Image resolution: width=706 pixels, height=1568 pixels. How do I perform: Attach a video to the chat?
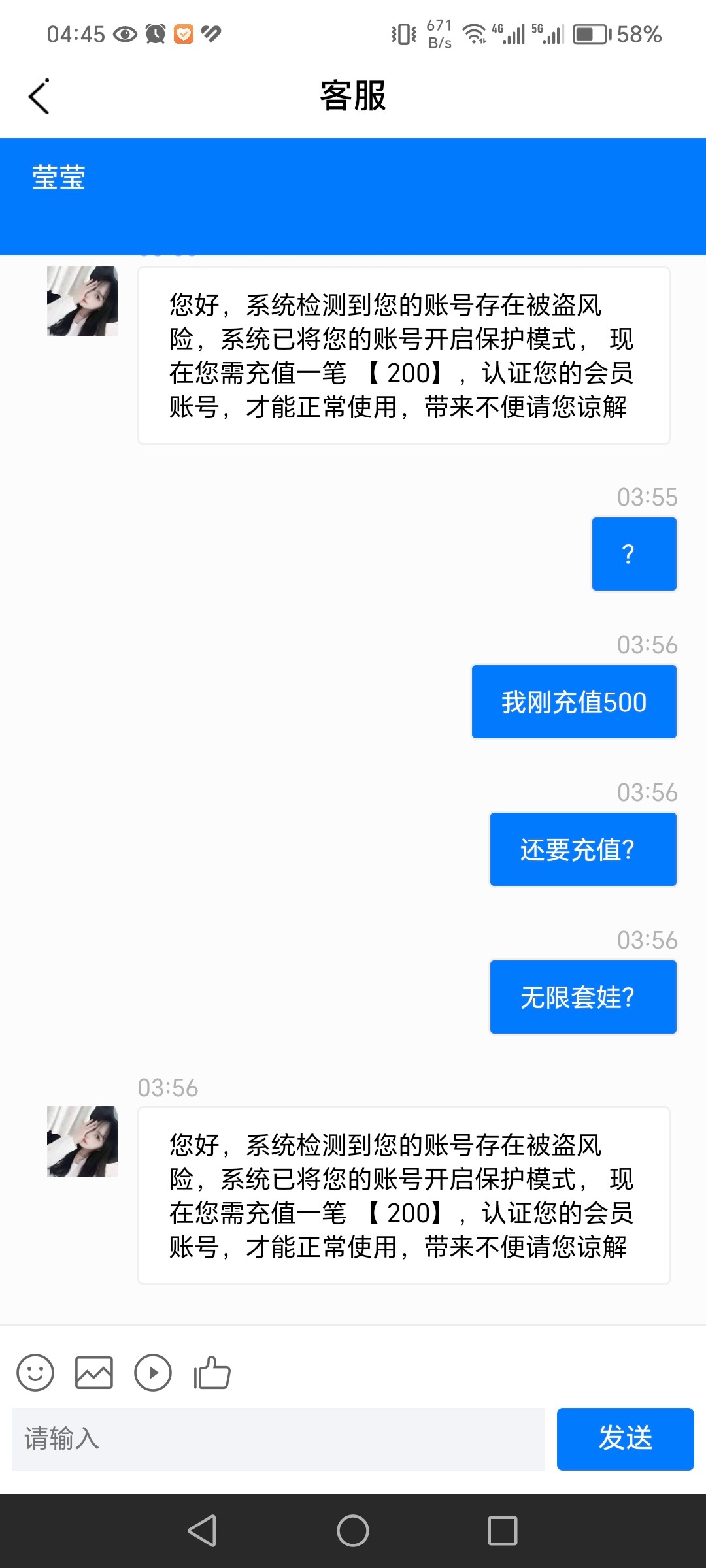(153, 1373)
